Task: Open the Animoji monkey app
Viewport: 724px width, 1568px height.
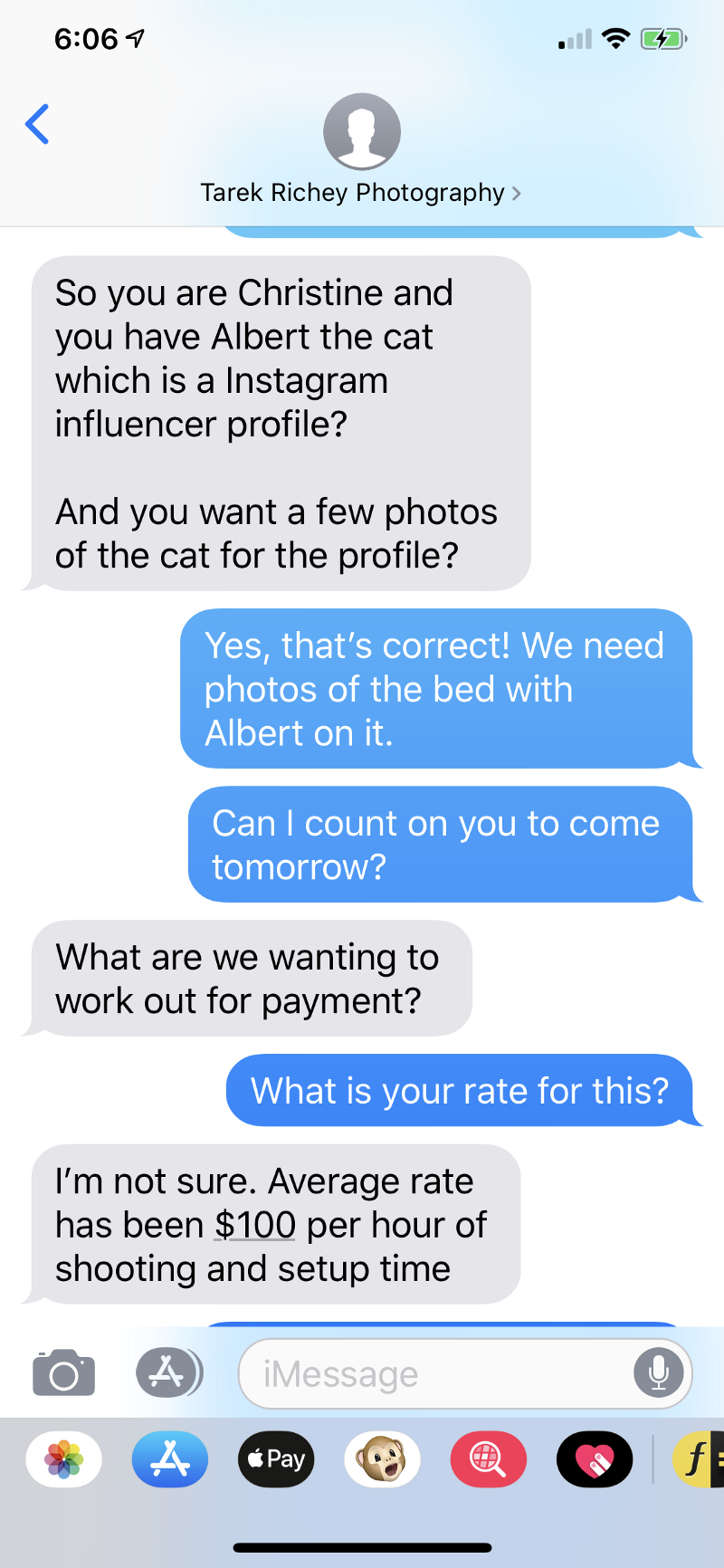Action: [382, 1459]
